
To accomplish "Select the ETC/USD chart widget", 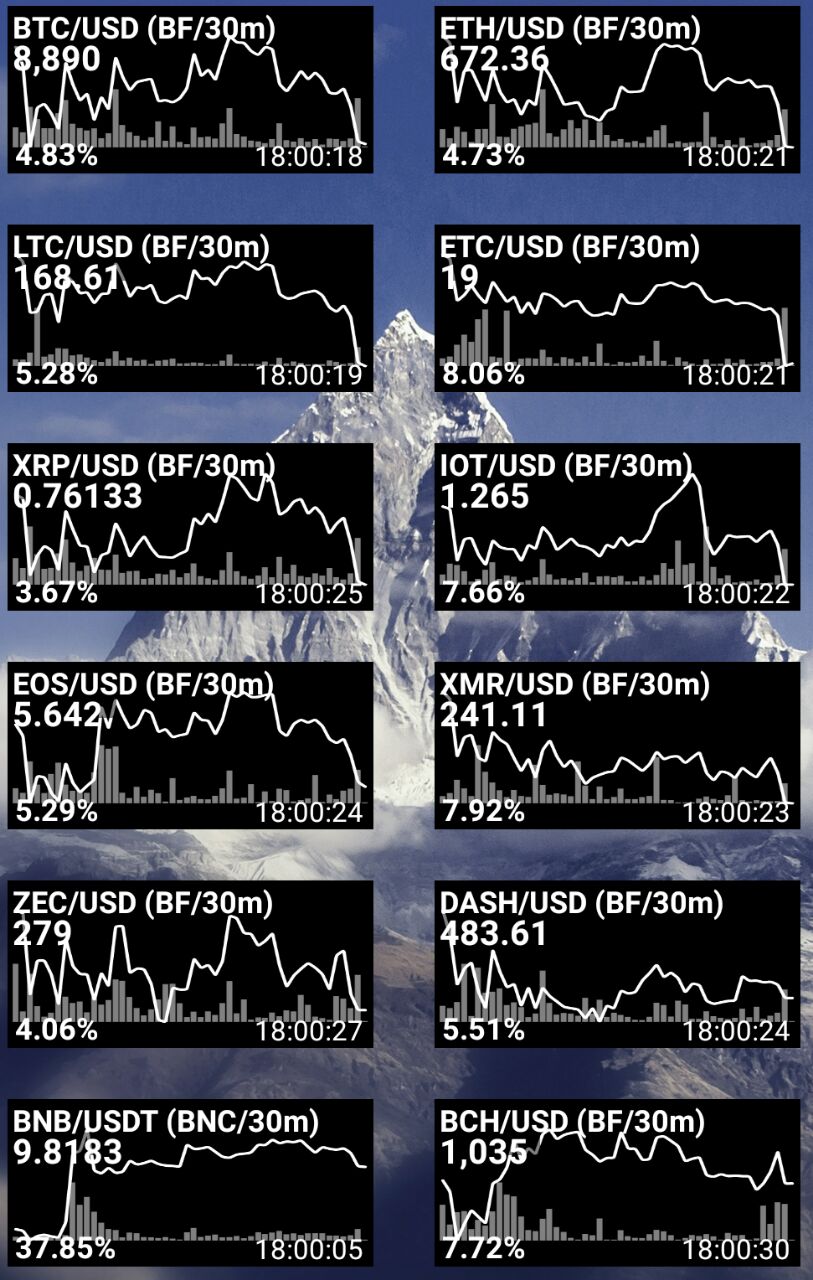I will (617, 308).
